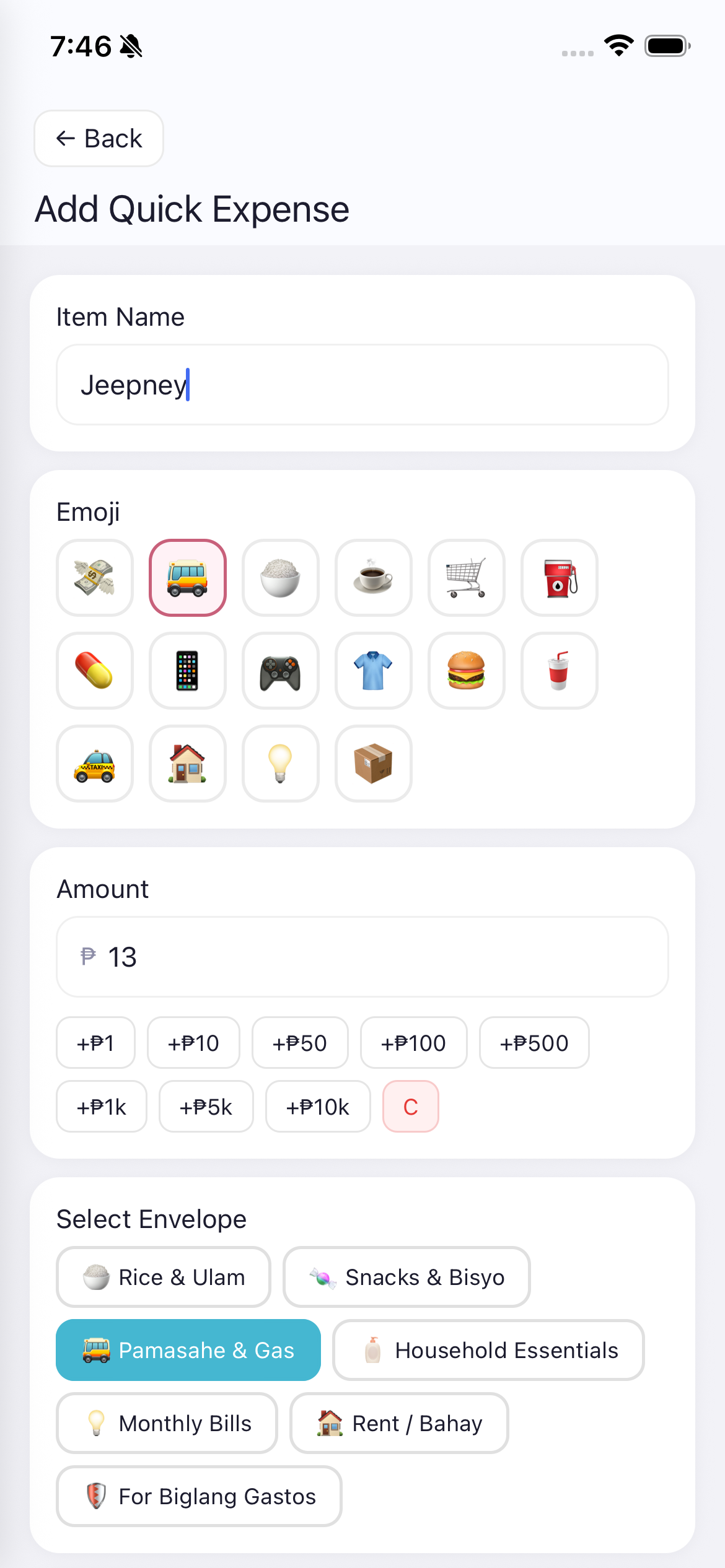Select the Rice & Ulam envelope

click(162, 1277)
